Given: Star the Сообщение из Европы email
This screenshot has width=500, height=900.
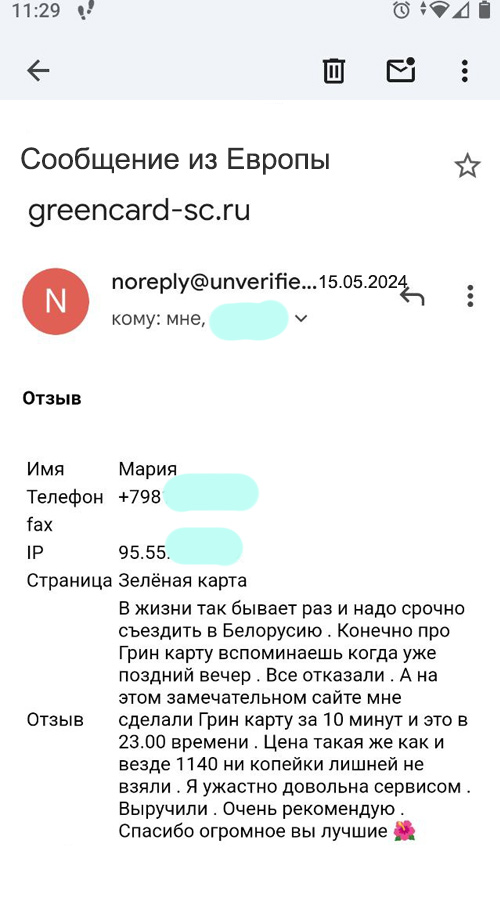Looking at the screenshot, I should pos(467,166).
